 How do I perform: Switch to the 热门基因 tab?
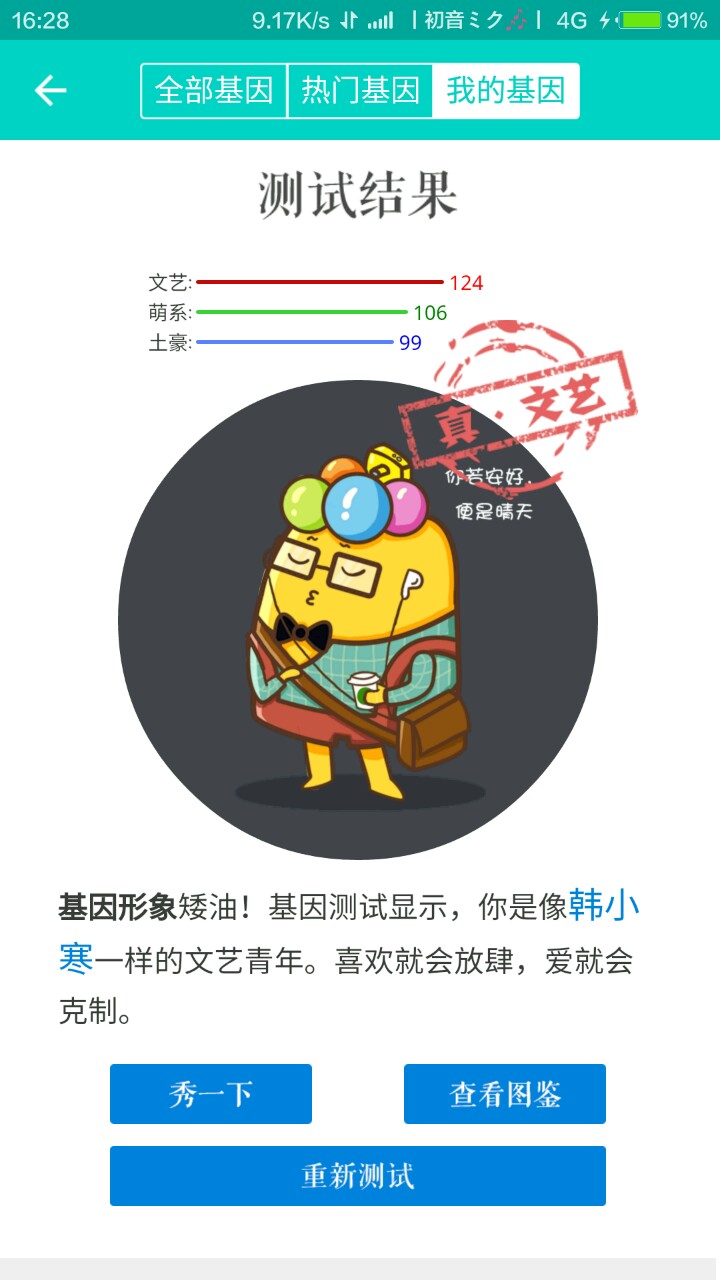coord(360,91)
